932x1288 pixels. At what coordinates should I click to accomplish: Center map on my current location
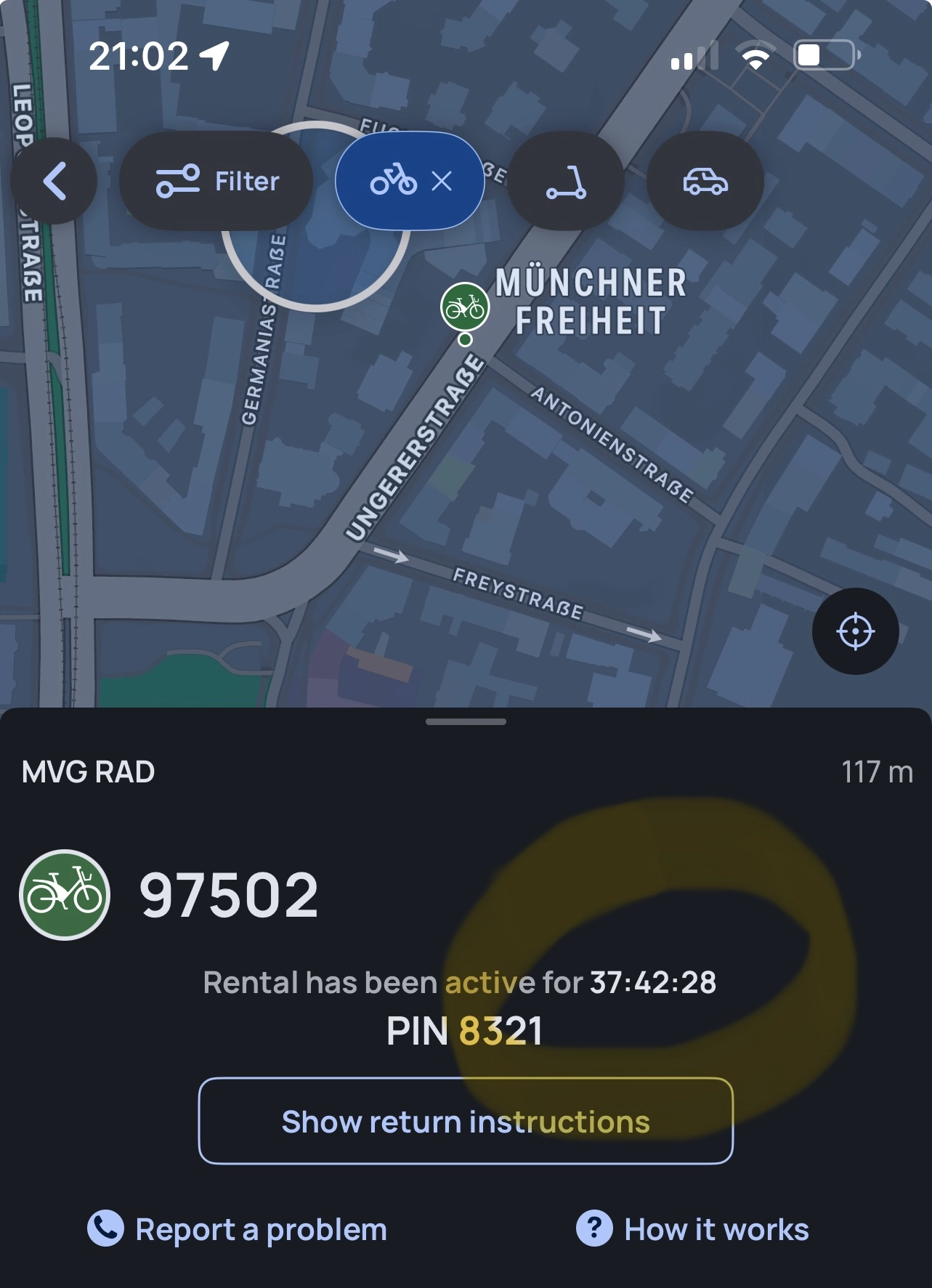tap(855, 631)
